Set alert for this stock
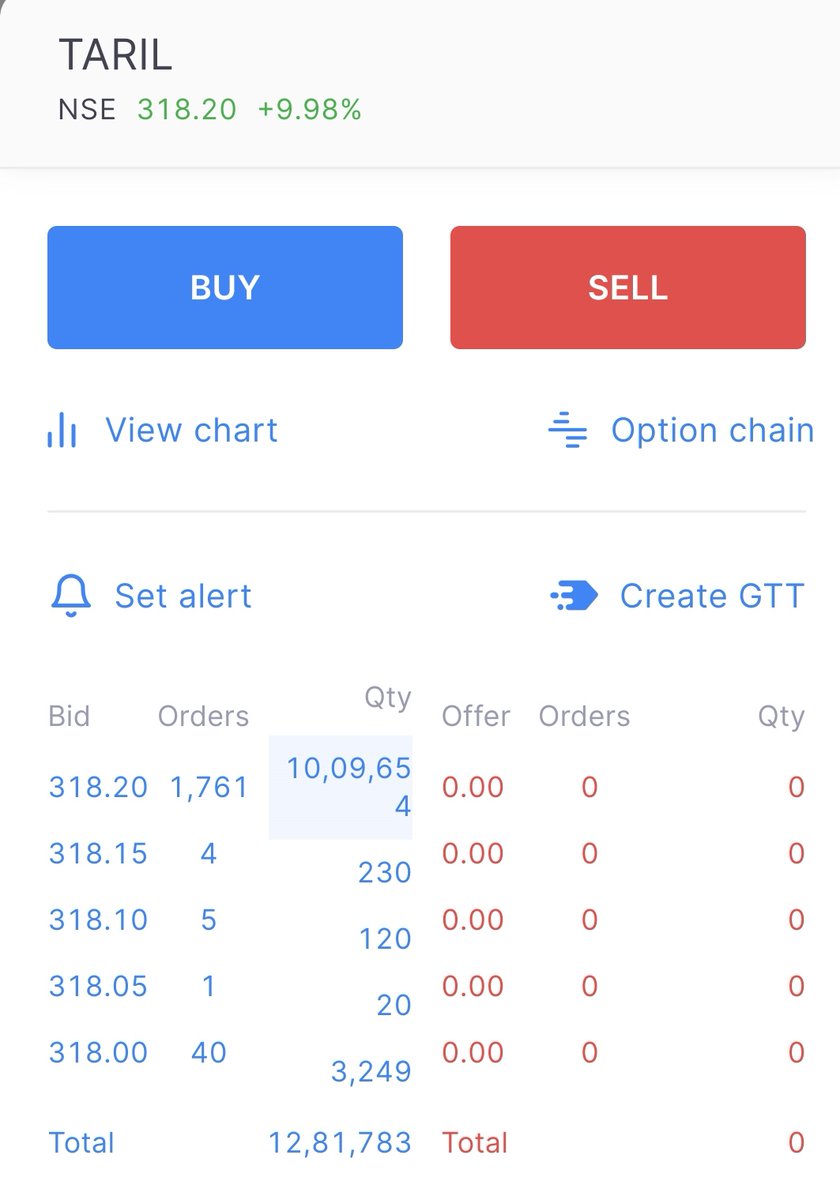The height and width of the screenshot is (1200, 840). (x=150, y=596)
